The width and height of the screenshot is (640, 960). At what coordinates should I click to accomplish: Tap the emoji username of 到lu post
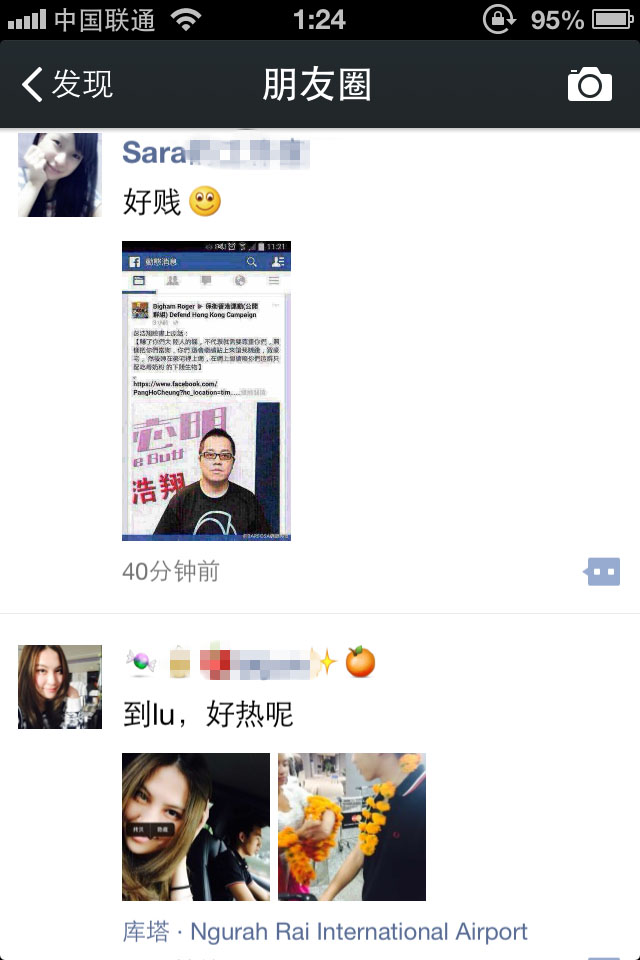point(250,662)
